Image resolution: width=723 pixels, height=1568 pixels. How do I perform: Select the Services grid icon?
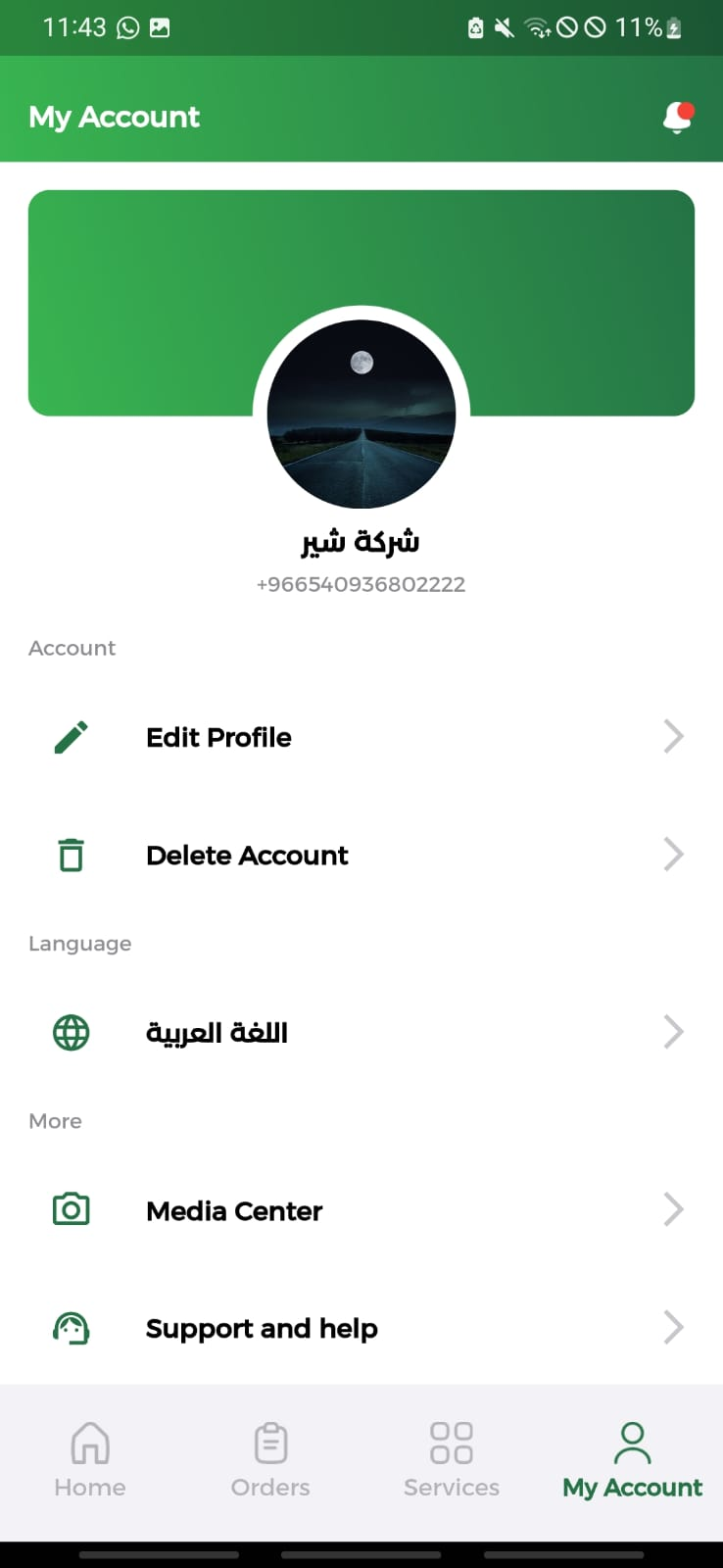(452, 1443)
